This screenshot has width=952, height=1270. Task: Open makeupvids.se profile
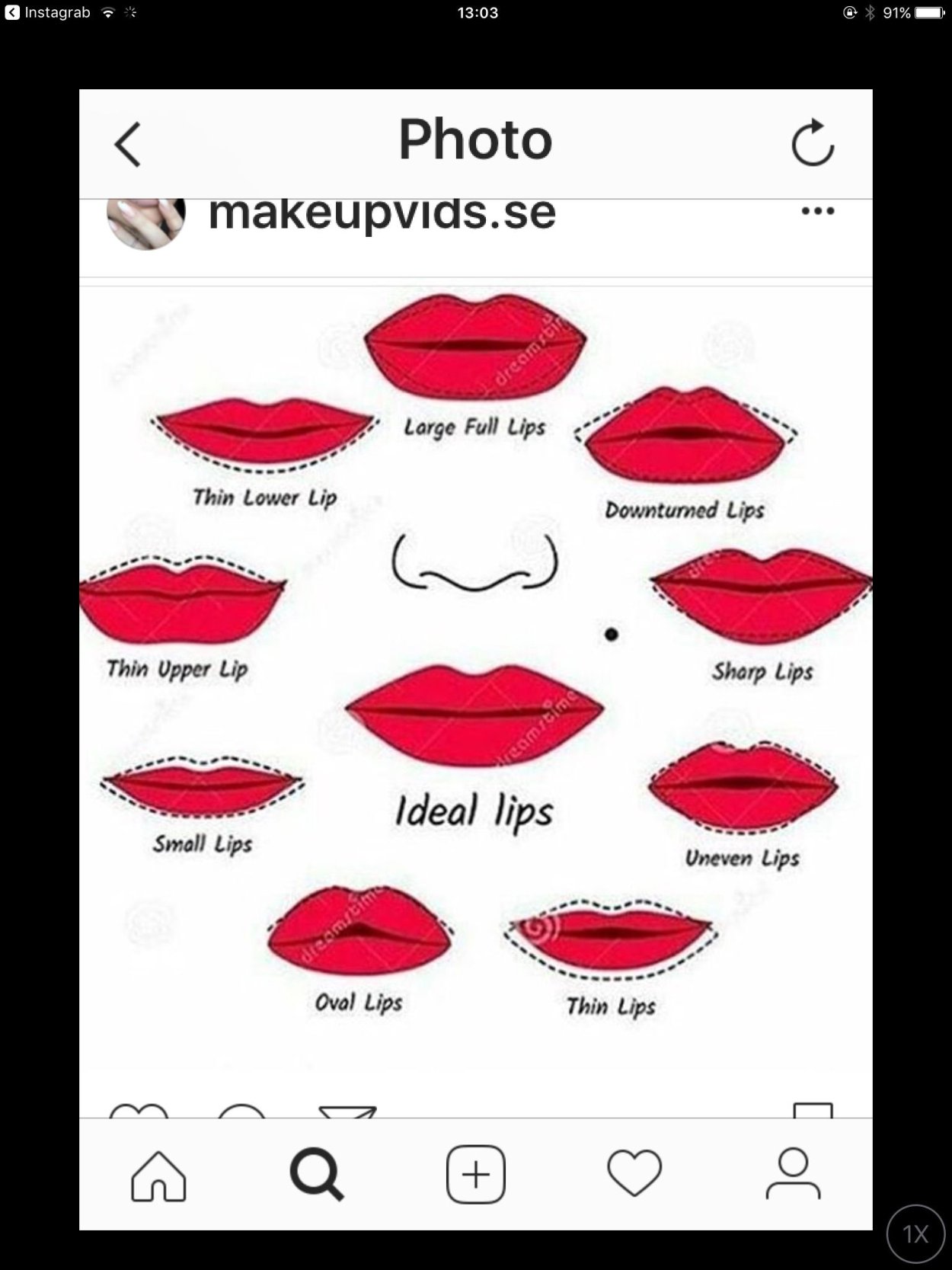[x=381, y=213]
